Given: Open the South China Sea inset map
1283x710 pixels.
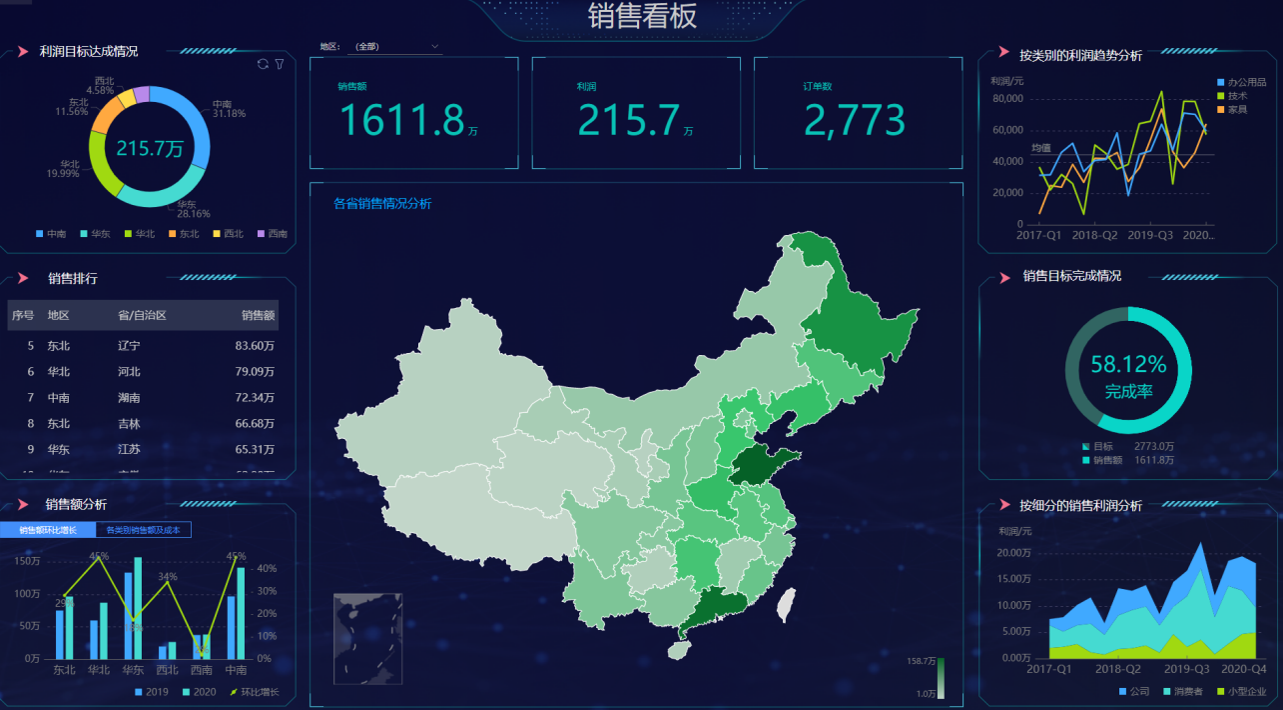Looking at the screenshot, I should 368,639.
